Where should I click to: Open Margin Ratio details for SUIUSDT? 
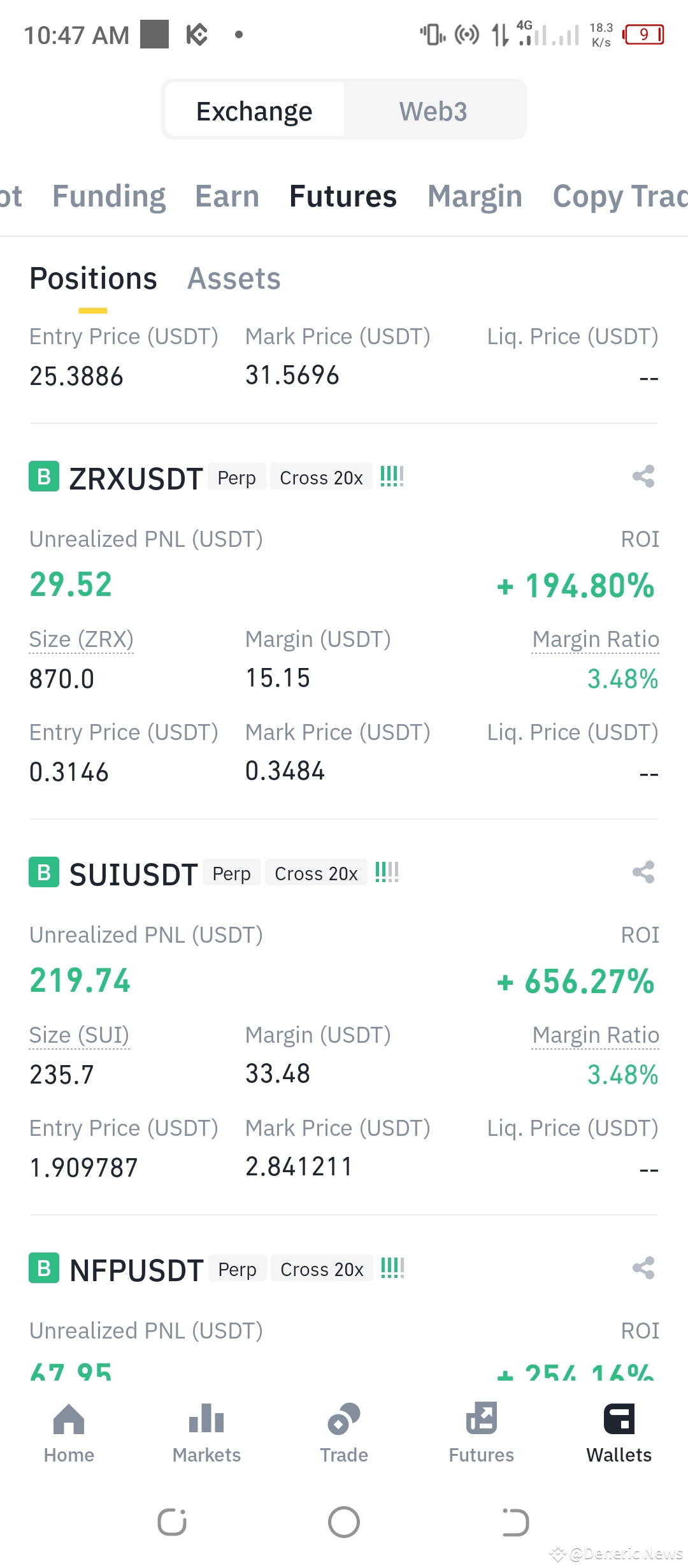pyautogui.click(x=595, y=1034)
